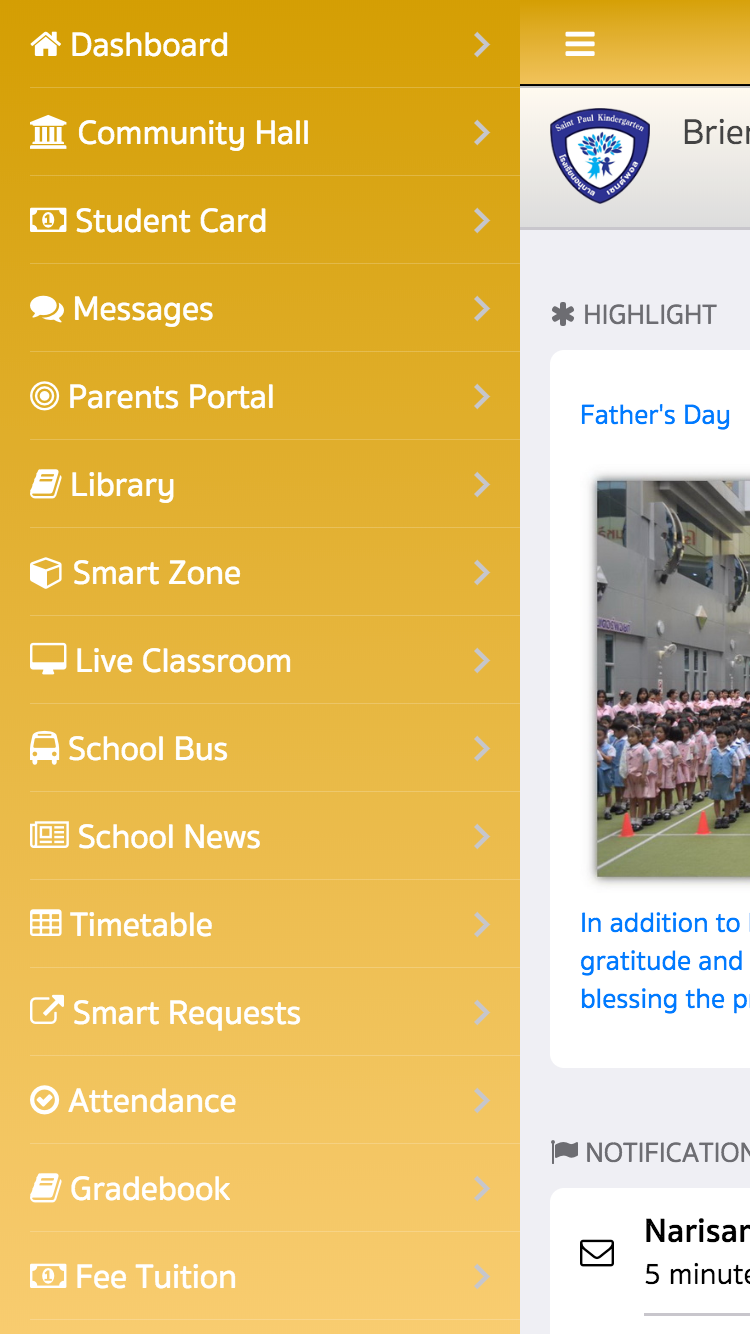Select Parents Portal

(x=171, y=397)
